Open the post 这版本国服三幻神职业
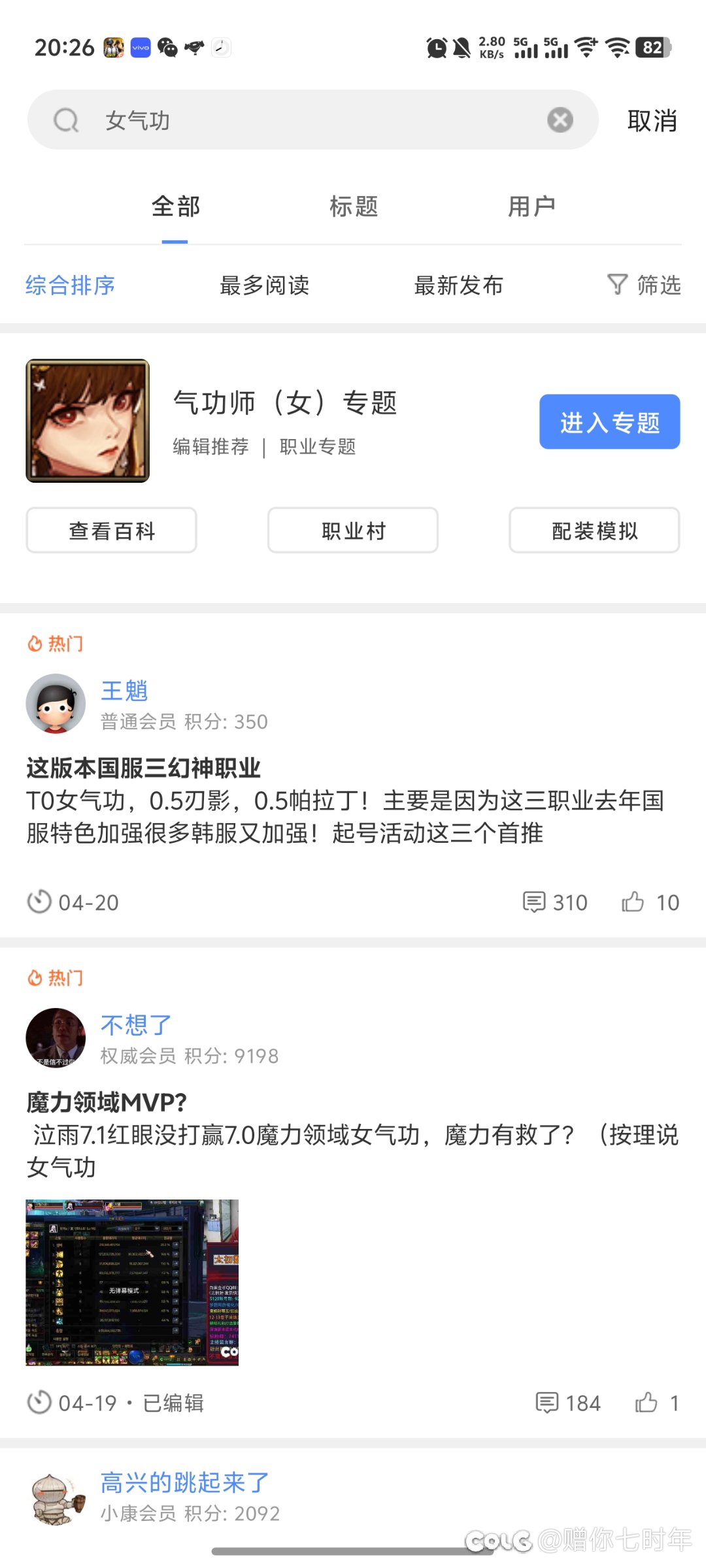This screenshot has width=706, height=1568. pyautogui.click(x=144, y=768)
